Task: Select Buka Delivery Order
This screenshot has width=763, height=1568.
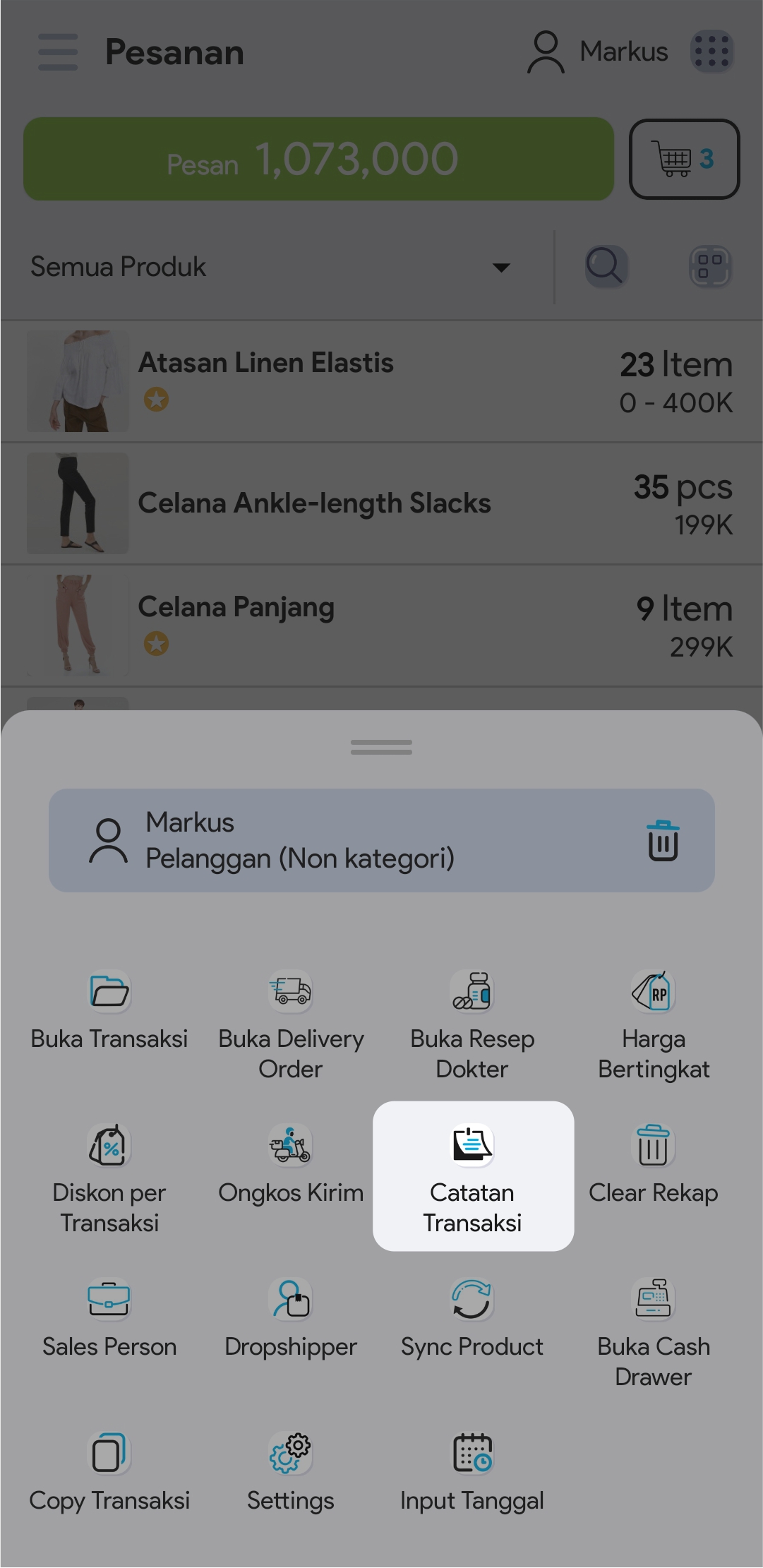Action: tap(291, 1024)
